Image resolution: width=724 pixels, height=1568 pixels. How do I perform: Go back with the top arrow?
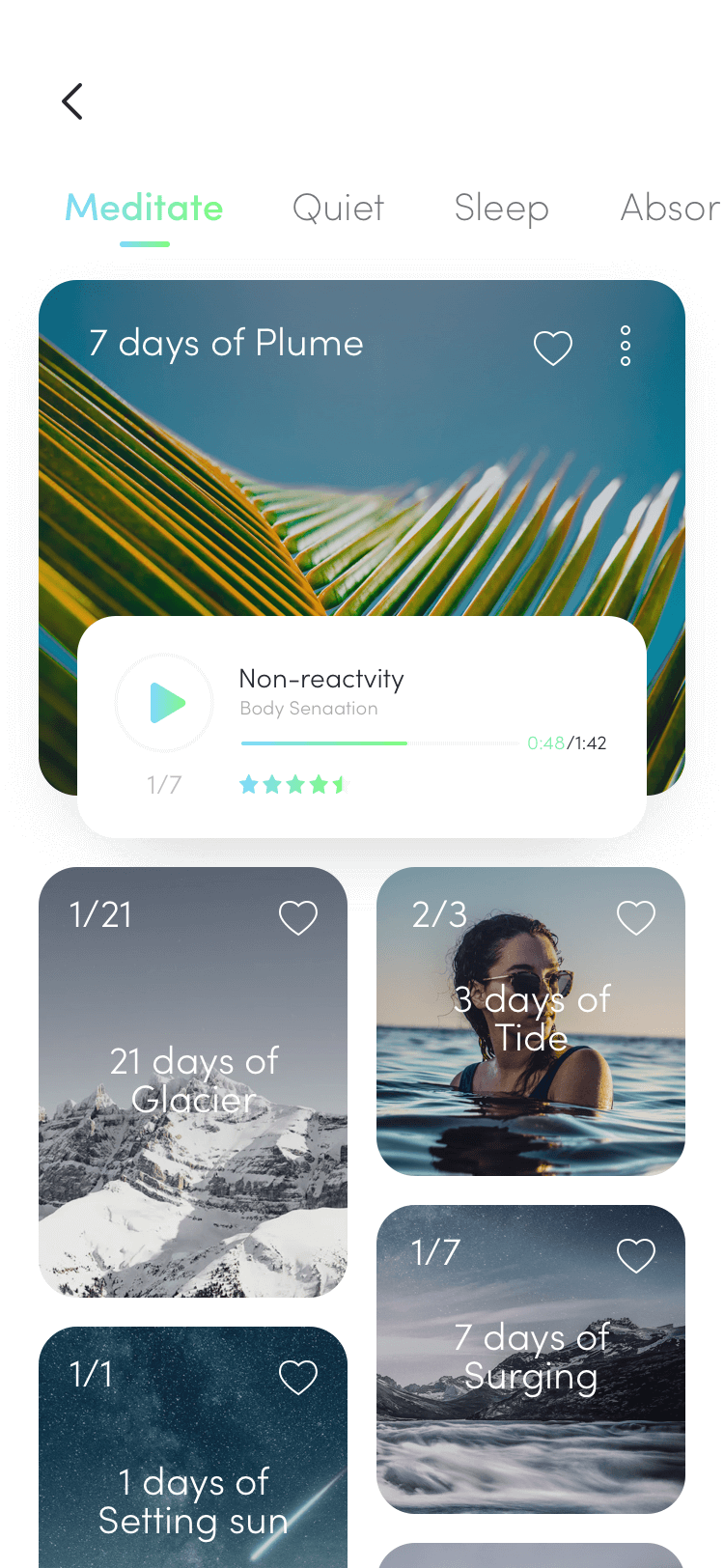click(x=72, y=101)
